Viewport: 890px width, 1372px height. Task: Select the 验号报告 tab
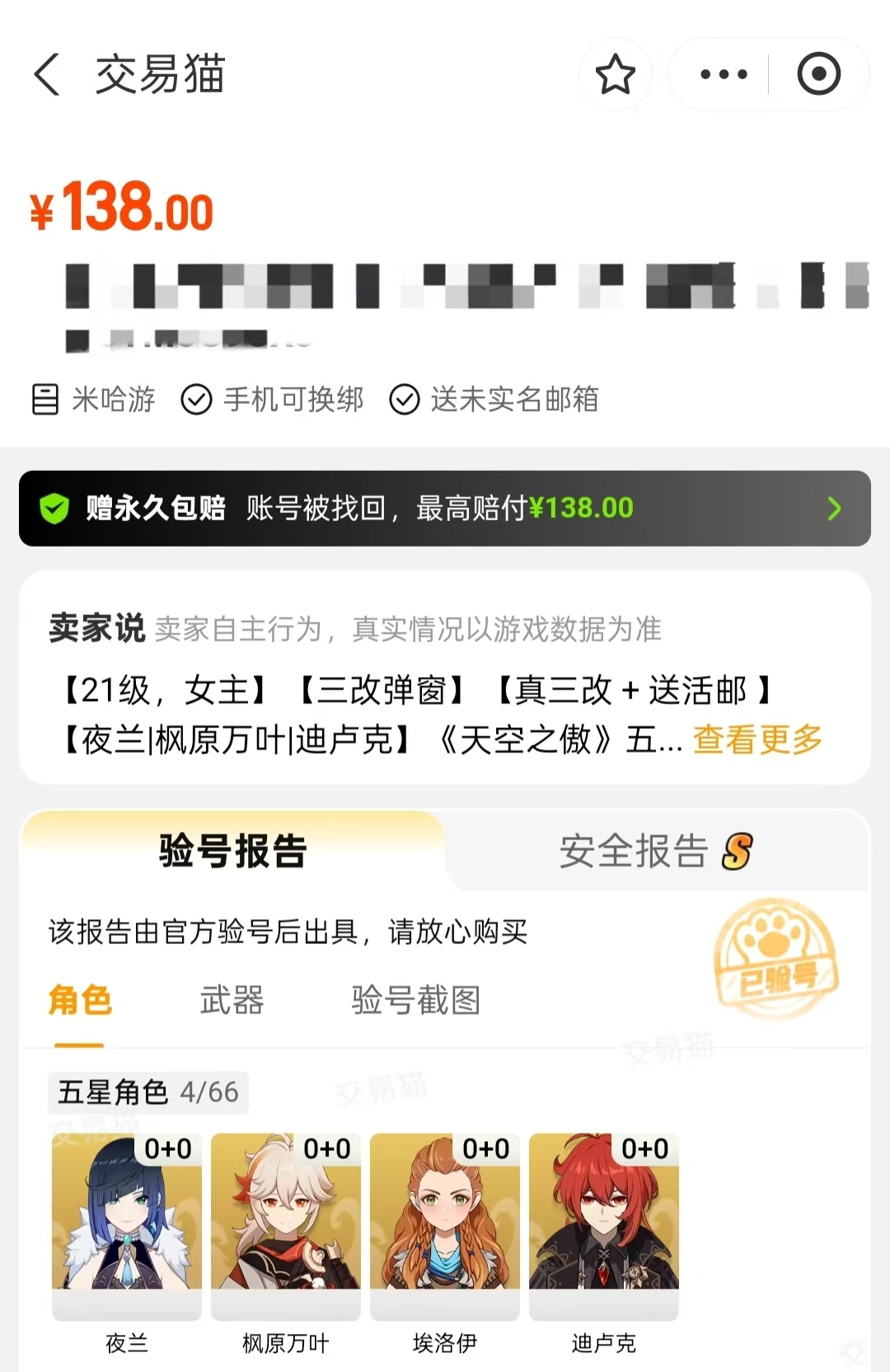pyautogui.click(x=233, y=851)
